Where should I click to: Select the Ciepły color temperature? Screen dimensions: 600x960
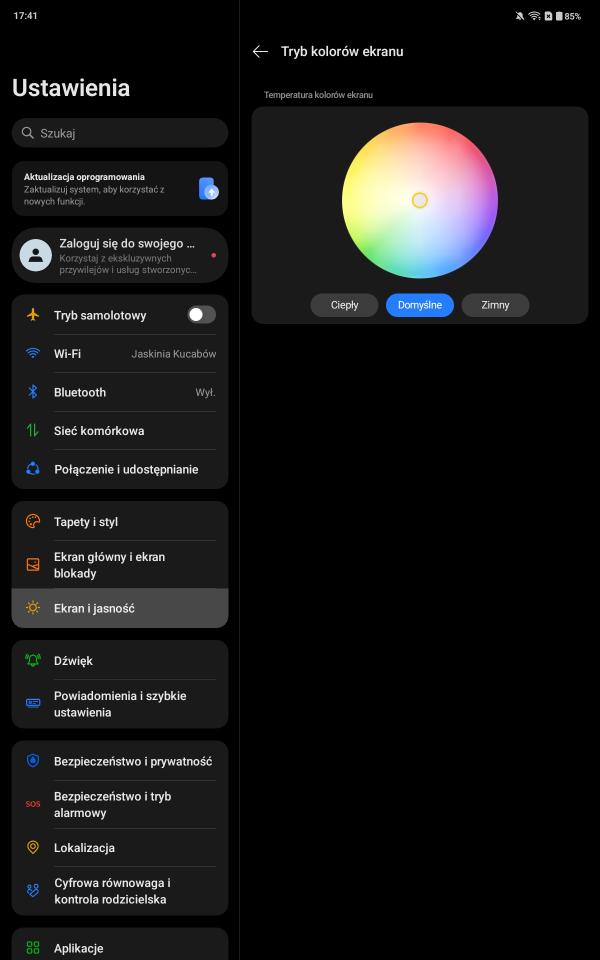coord(344,305)
